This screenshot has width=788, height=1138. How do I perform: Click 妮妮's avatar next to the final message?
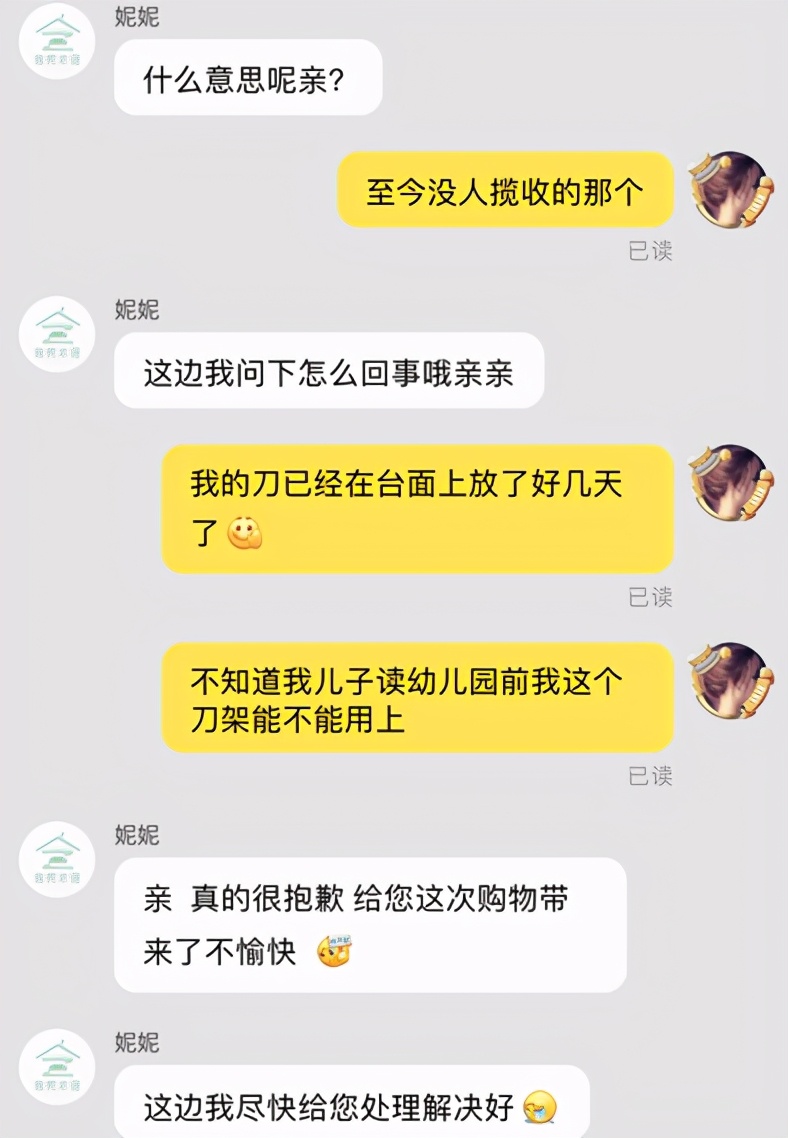point(56,1065)
